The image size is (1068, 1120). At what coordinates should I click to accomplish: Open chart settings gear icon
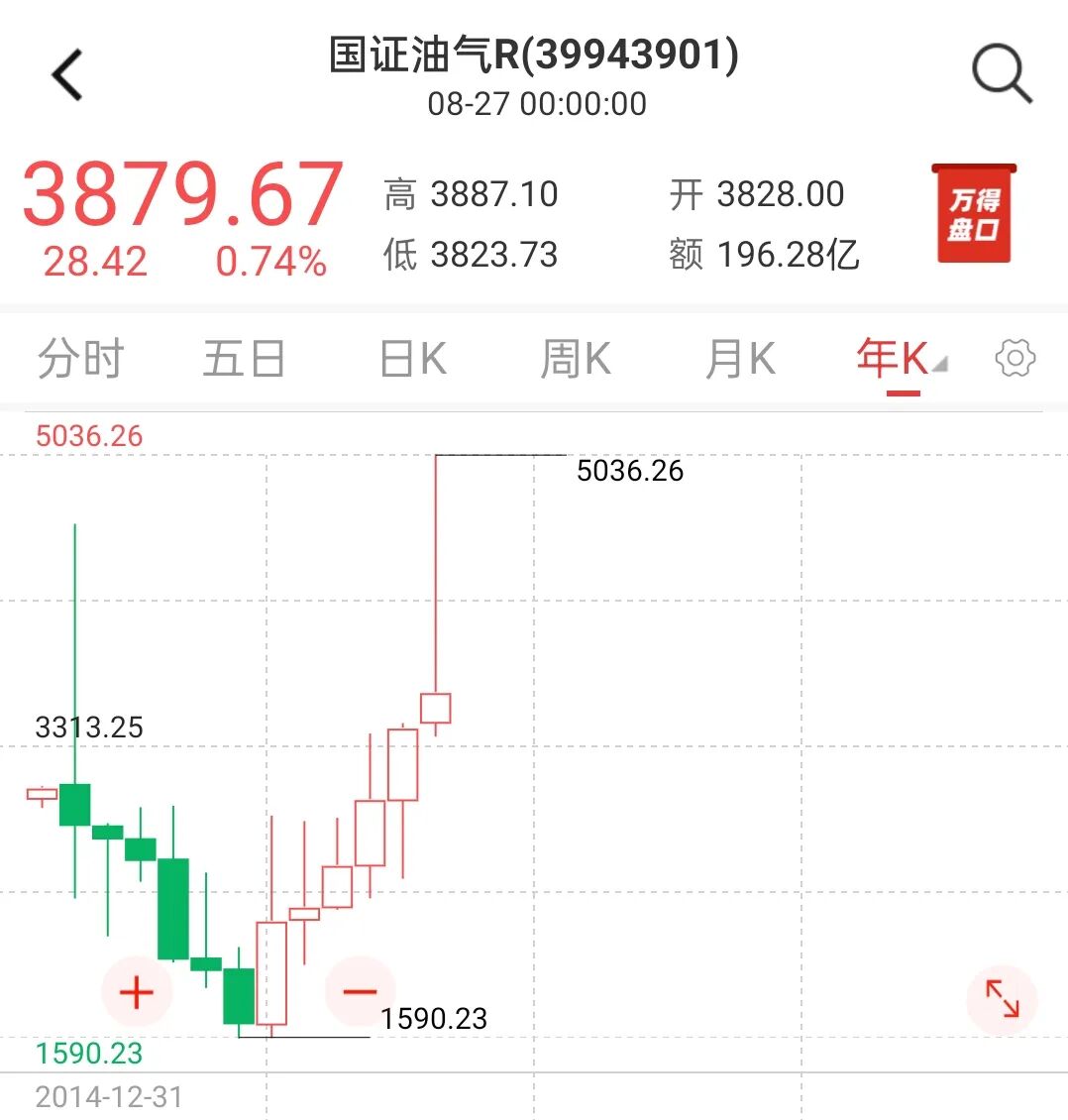point(1015,358)
